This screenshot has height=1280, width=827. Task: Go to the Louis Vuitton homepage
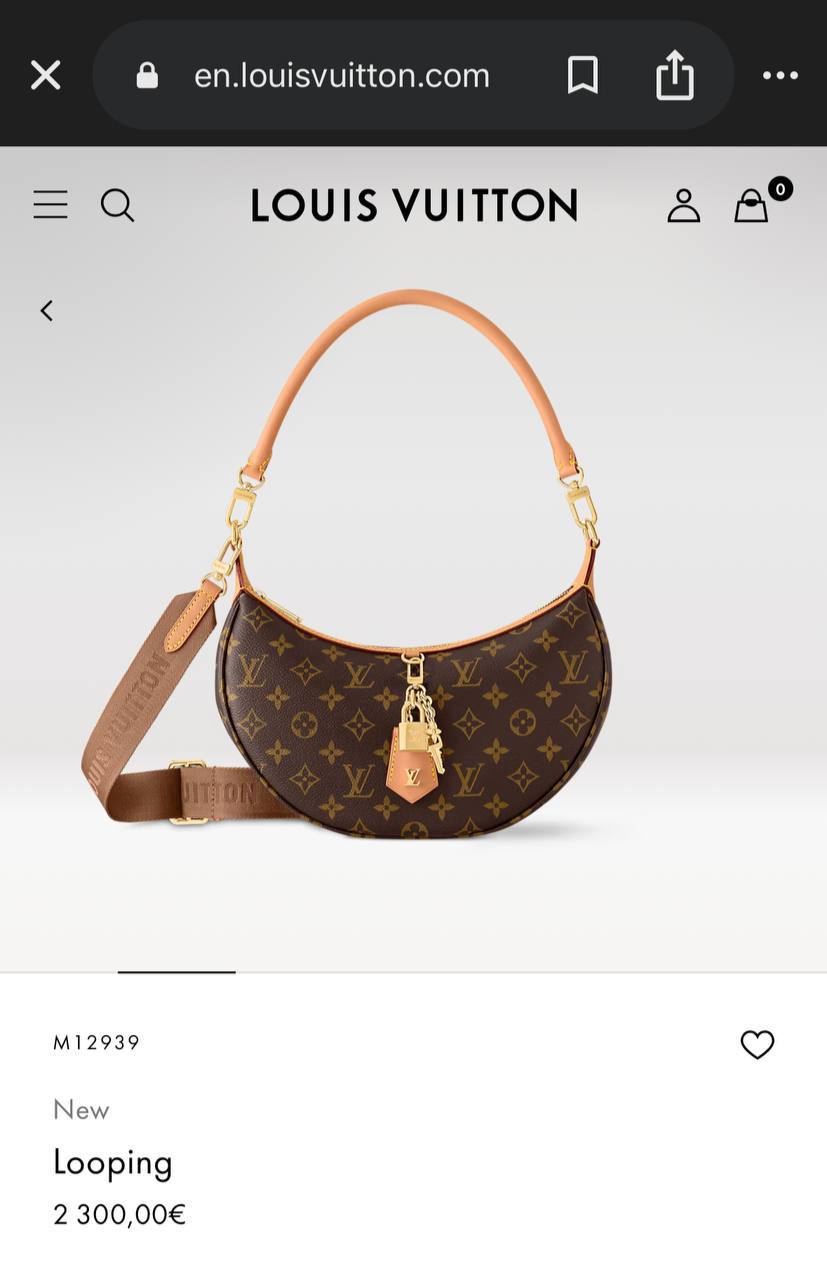point(414,205)
